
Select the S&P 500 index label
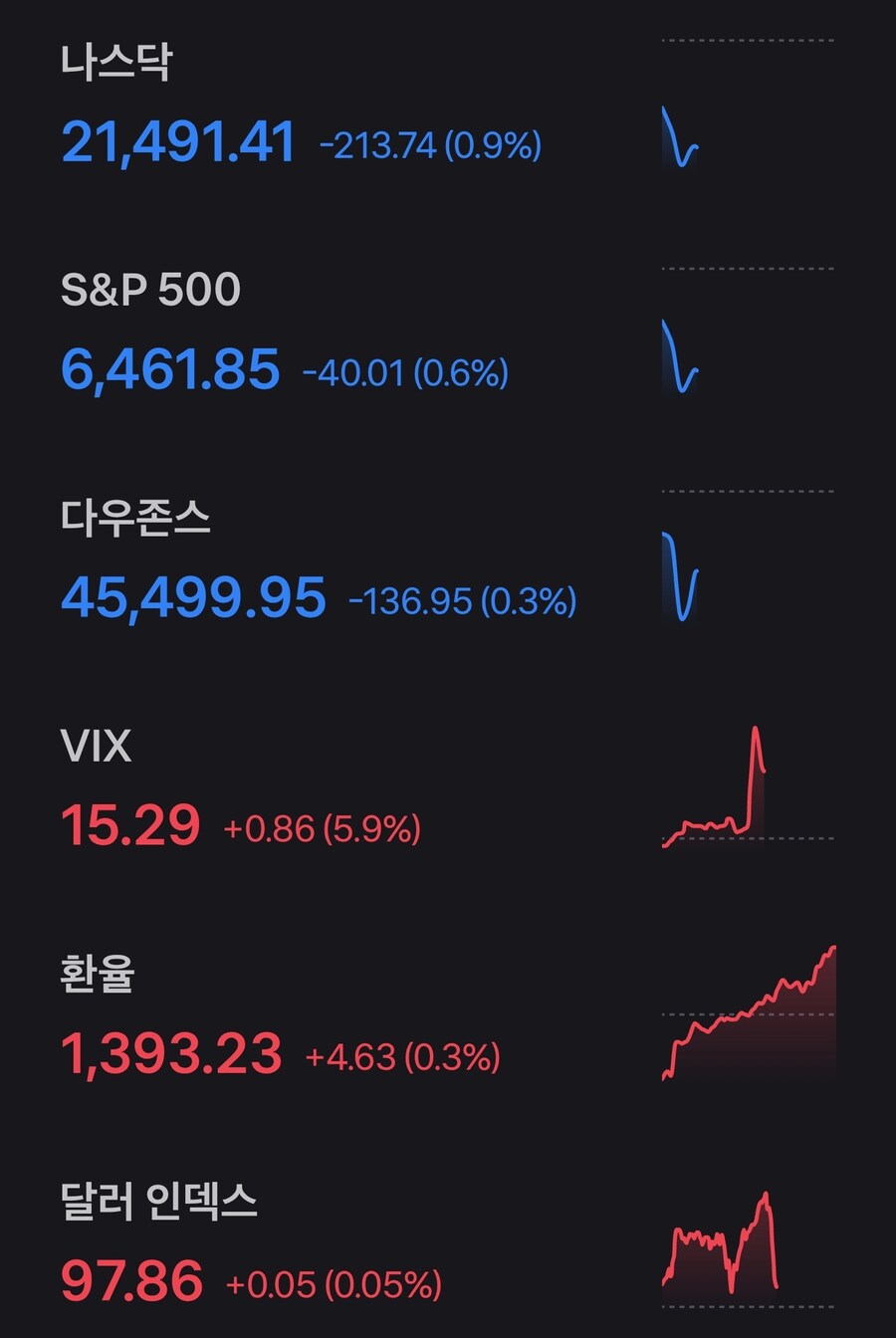click(x=150, y=289)
